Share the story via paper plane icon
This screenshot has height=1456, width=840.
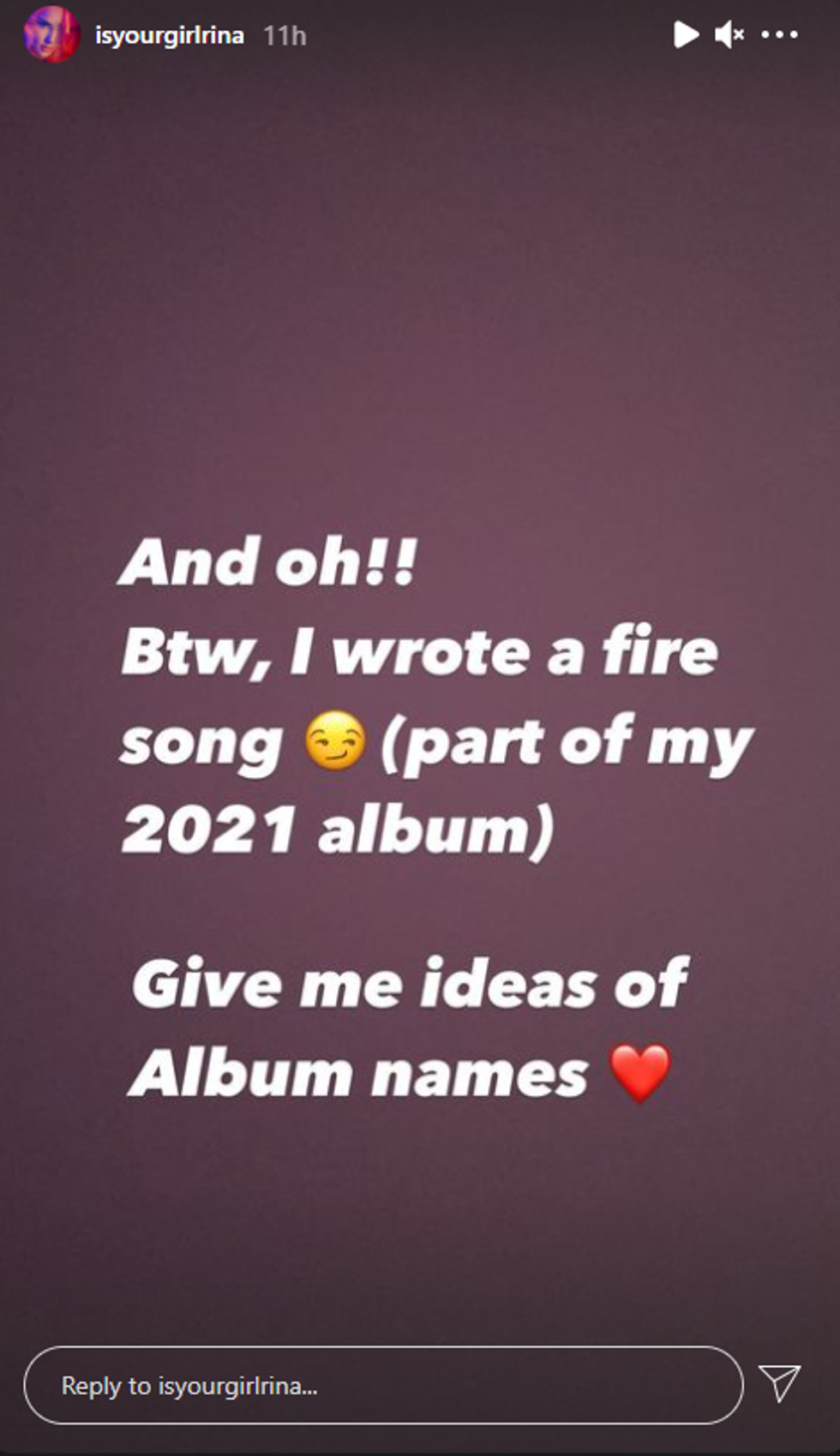click(779, 1382)
